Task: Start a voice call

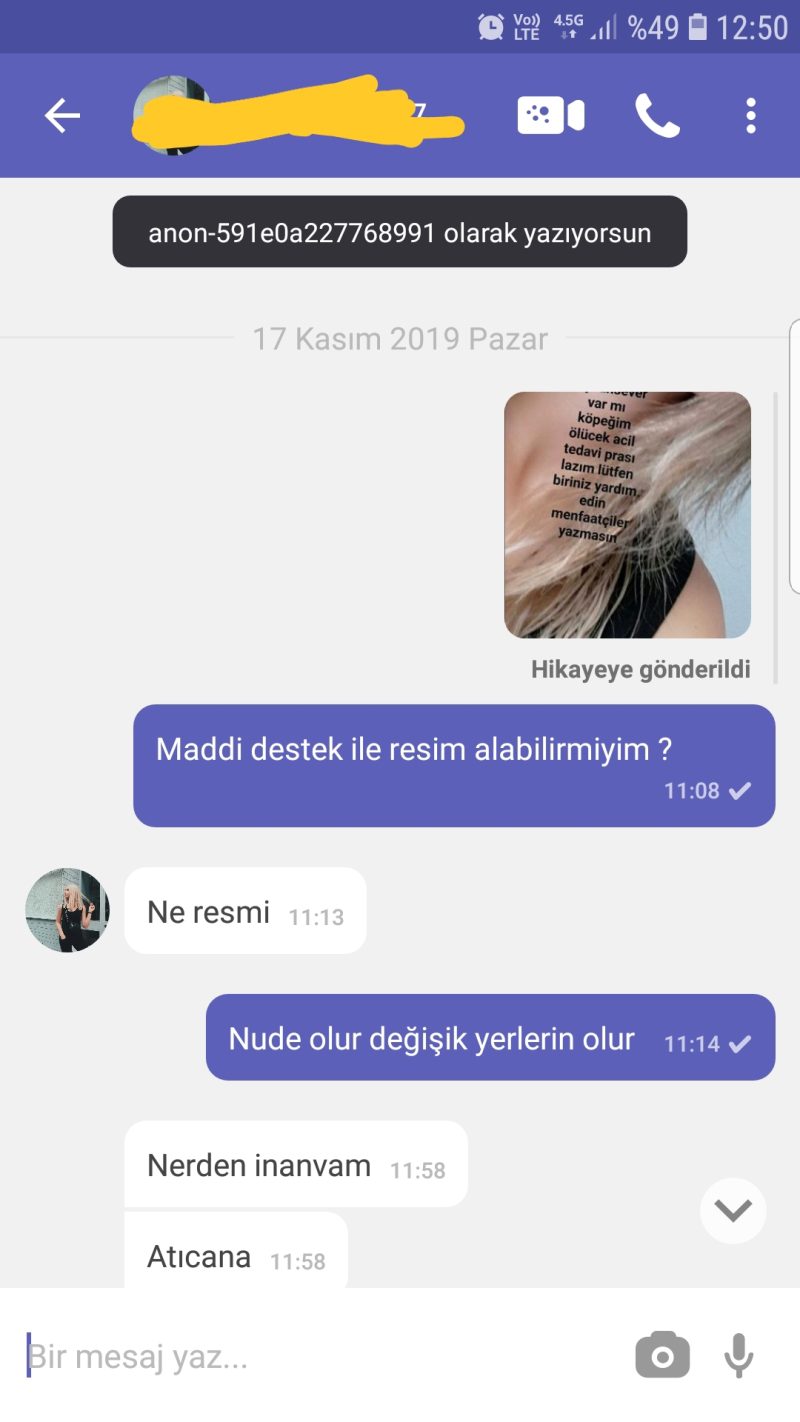Action: coord(657,116)
